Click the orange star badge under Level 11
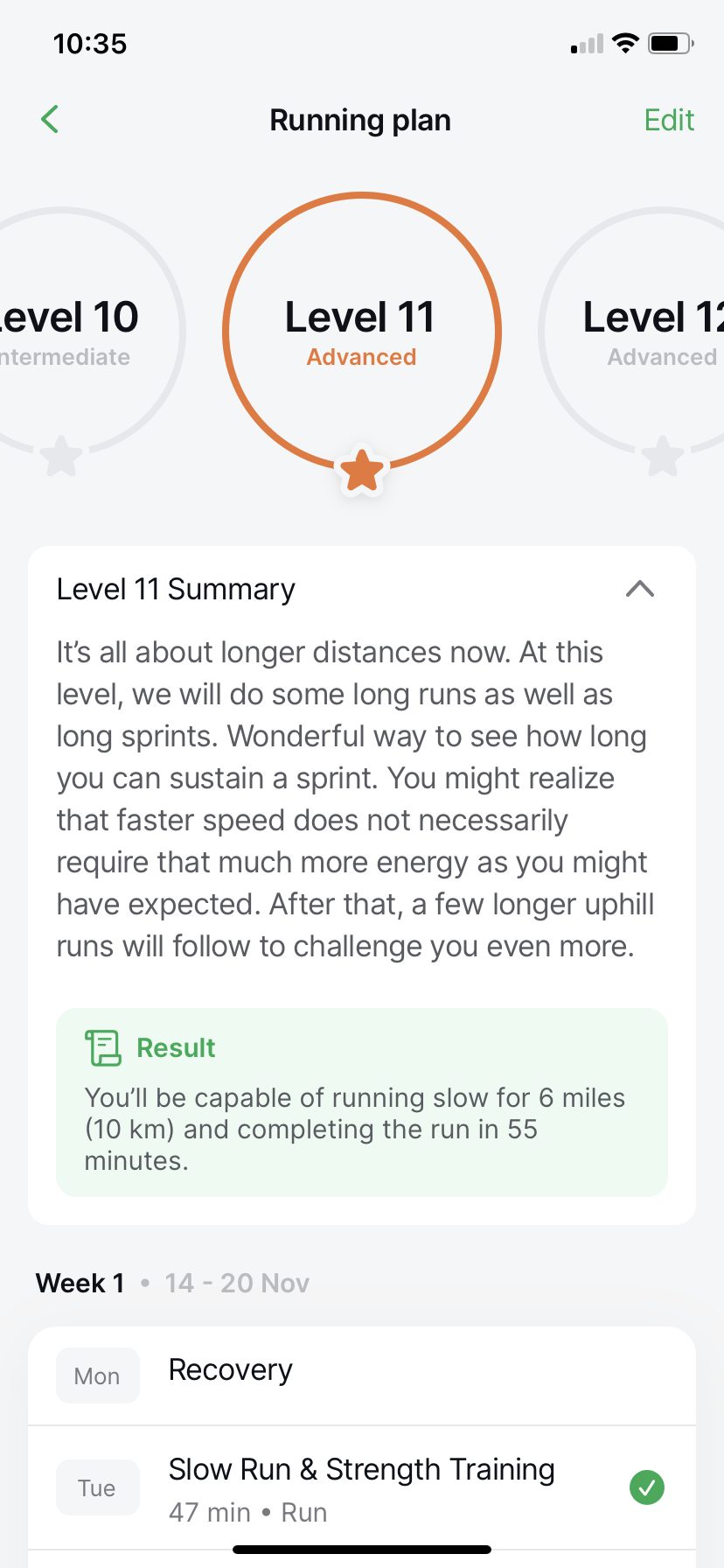 click(x=360, y=470)
